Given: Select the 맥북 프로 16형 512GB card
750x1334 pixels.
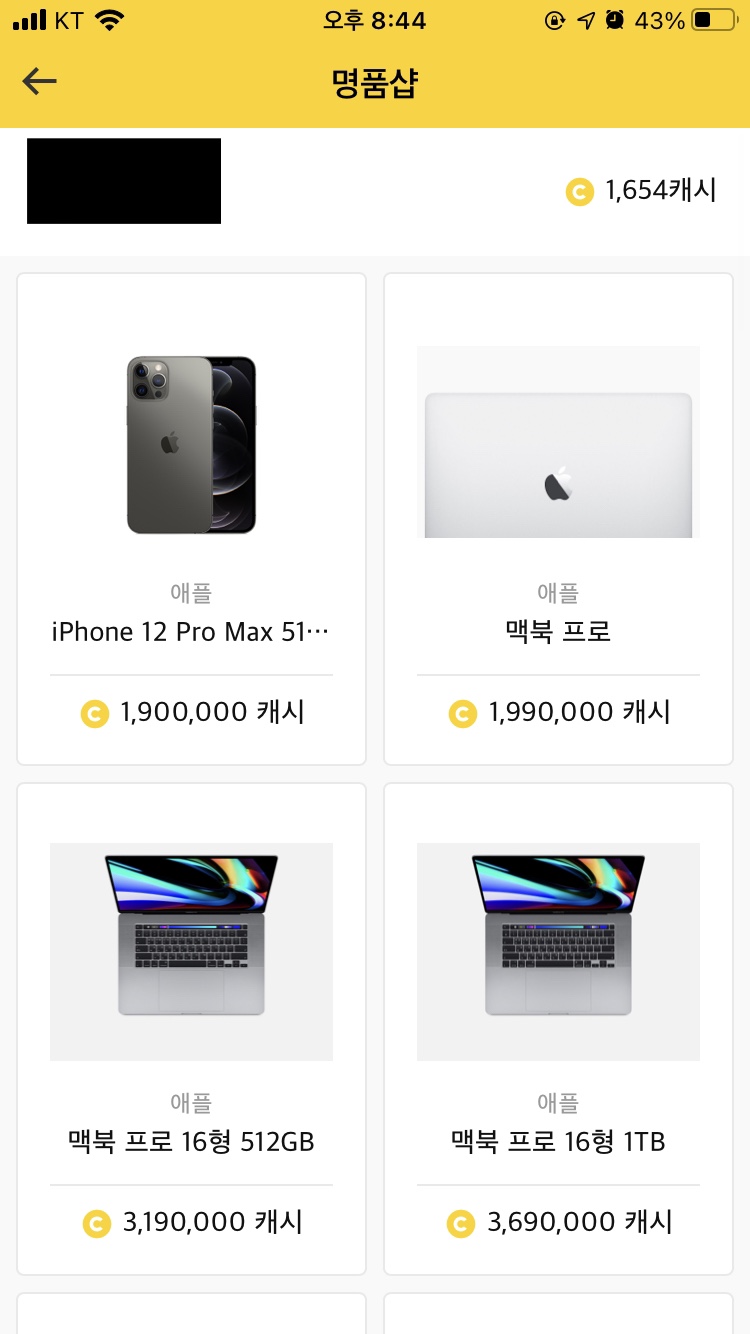Looking at the screenshot, I should coord(191,1028).
